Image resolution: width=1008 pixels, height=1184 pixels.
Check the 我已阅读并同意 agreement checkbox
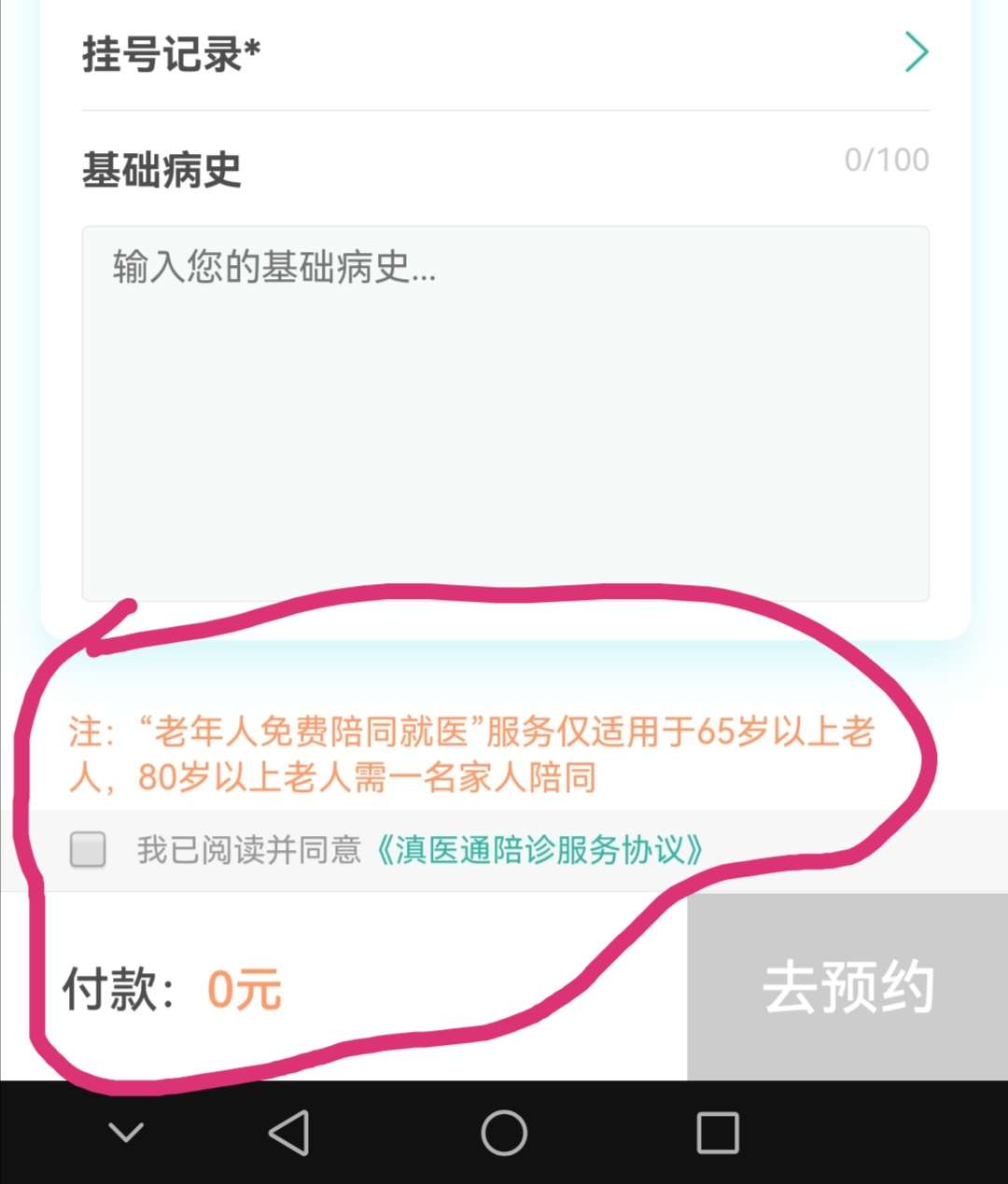coord(88,850)
